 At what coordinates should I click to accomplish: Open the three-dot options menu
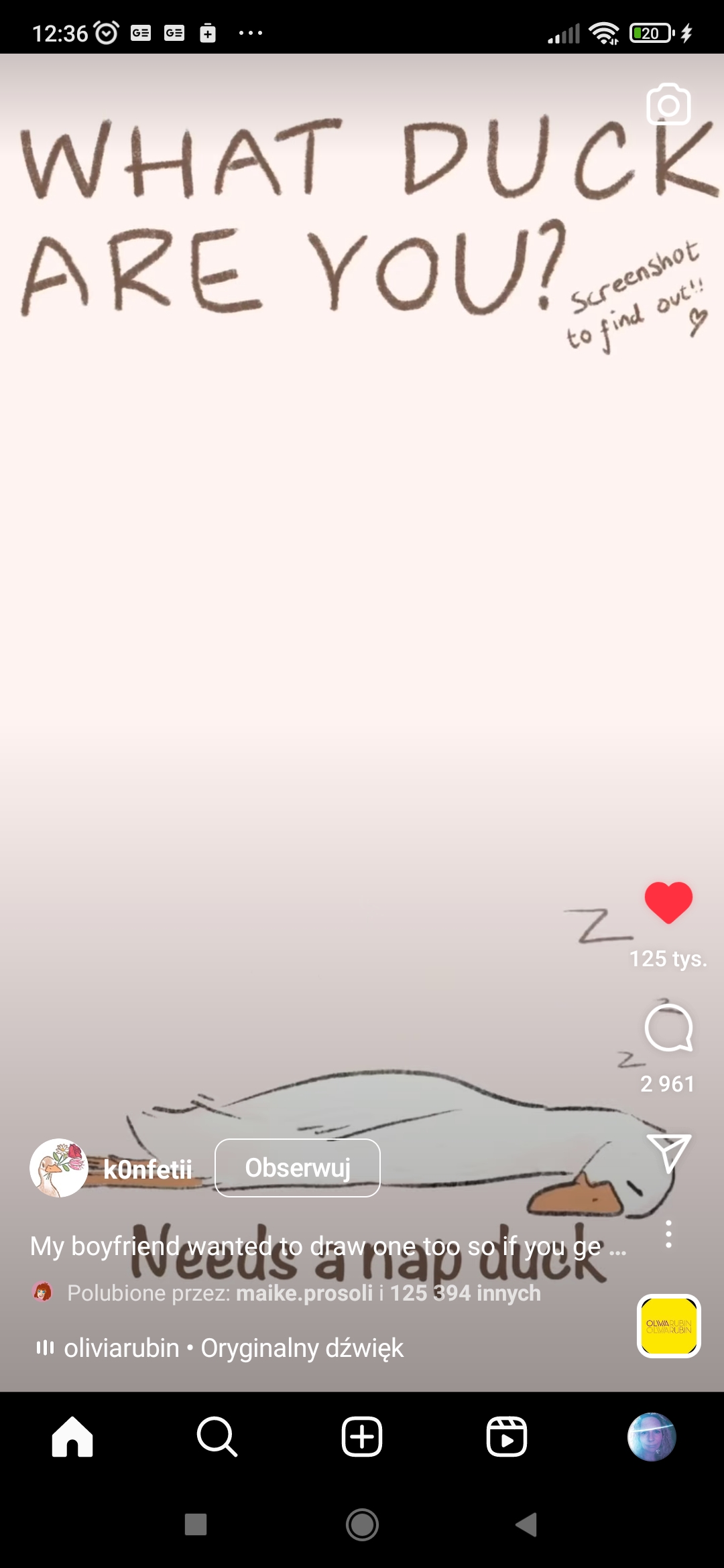[x=668, y=1234]
